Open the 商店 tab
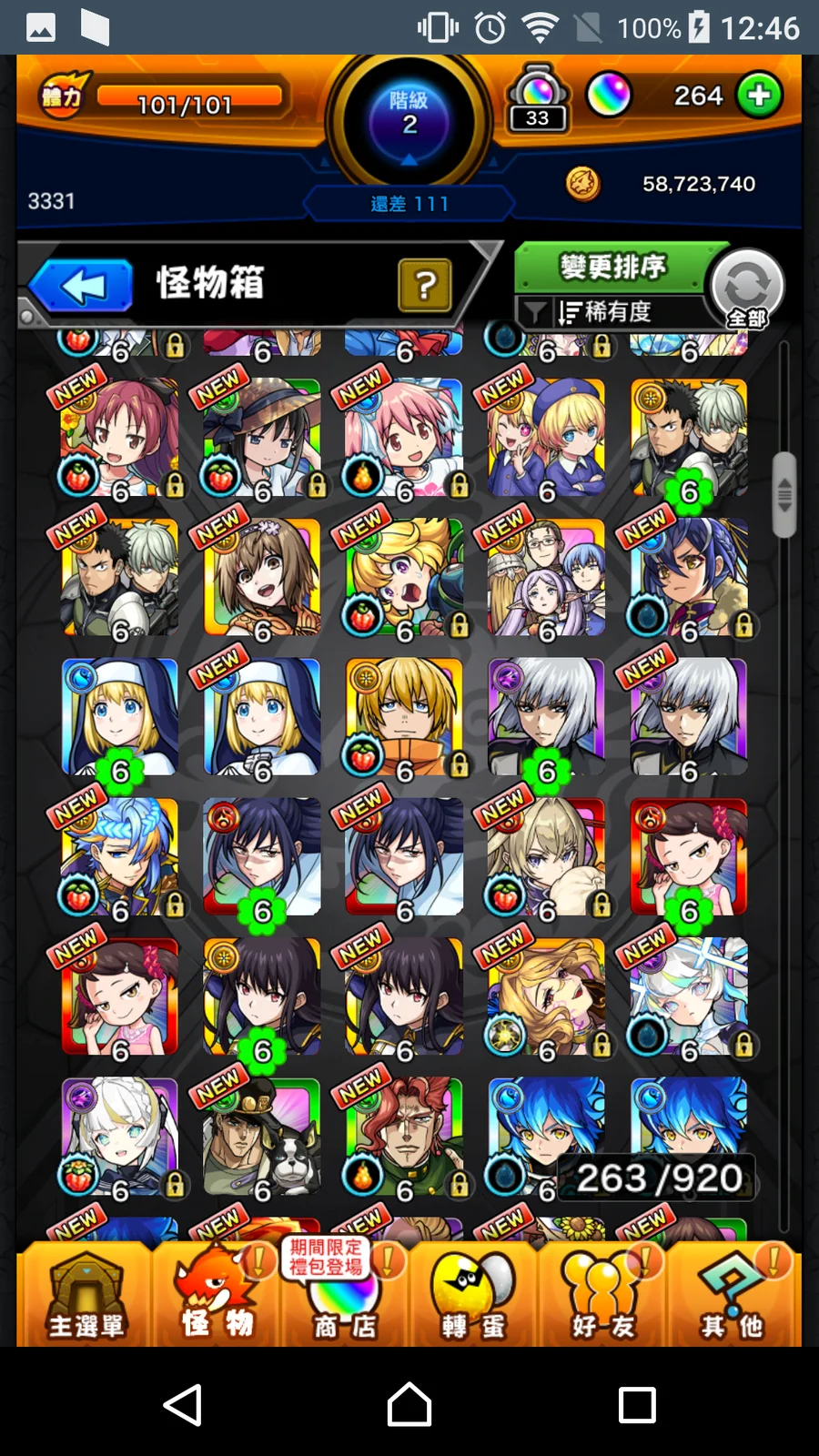Screen dimensions: 819x1456 tap(345, 1297)
